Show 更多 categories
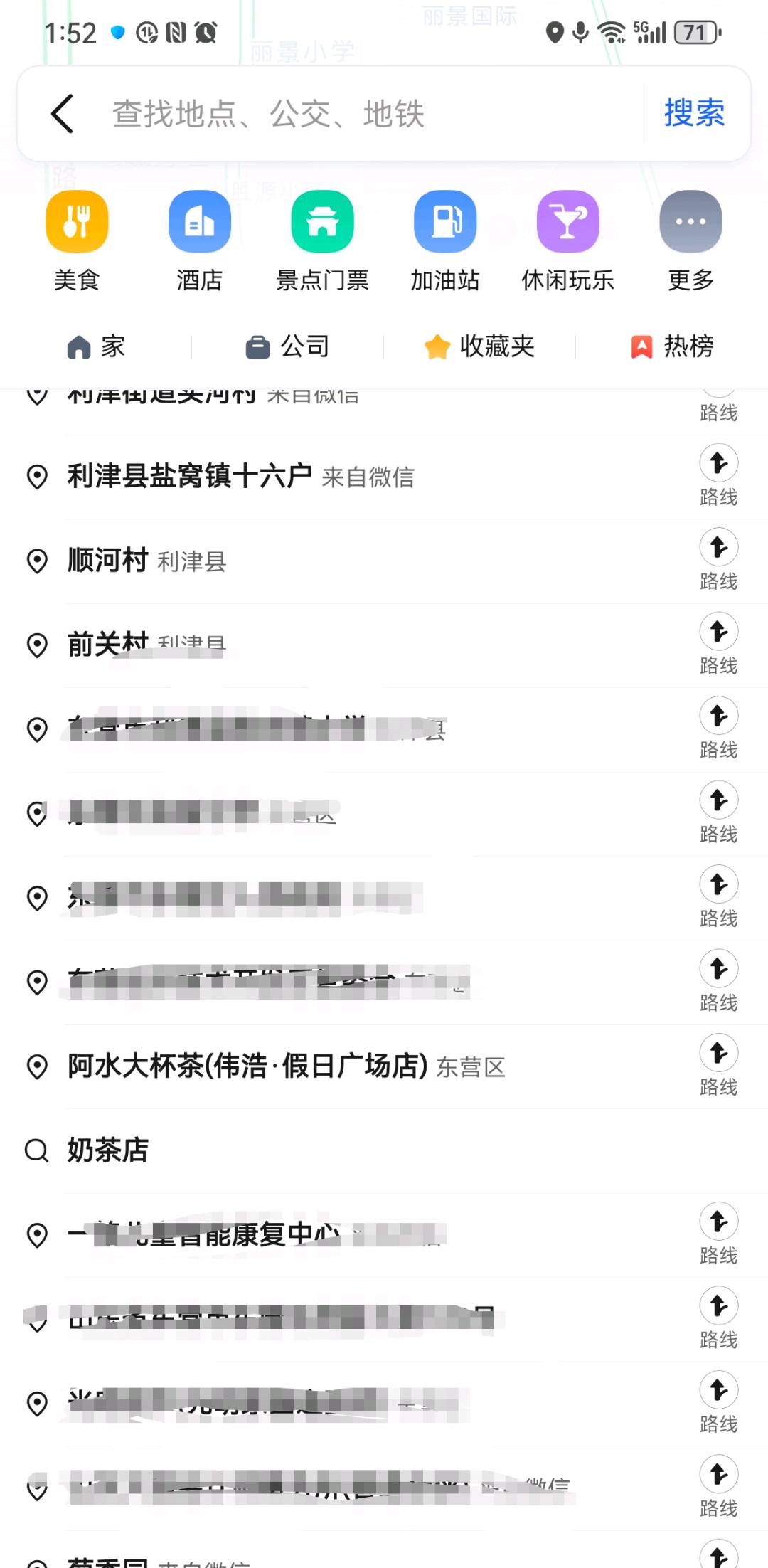Image resolution: width=768 pixels, height=1568 pixels. point(690,240)
